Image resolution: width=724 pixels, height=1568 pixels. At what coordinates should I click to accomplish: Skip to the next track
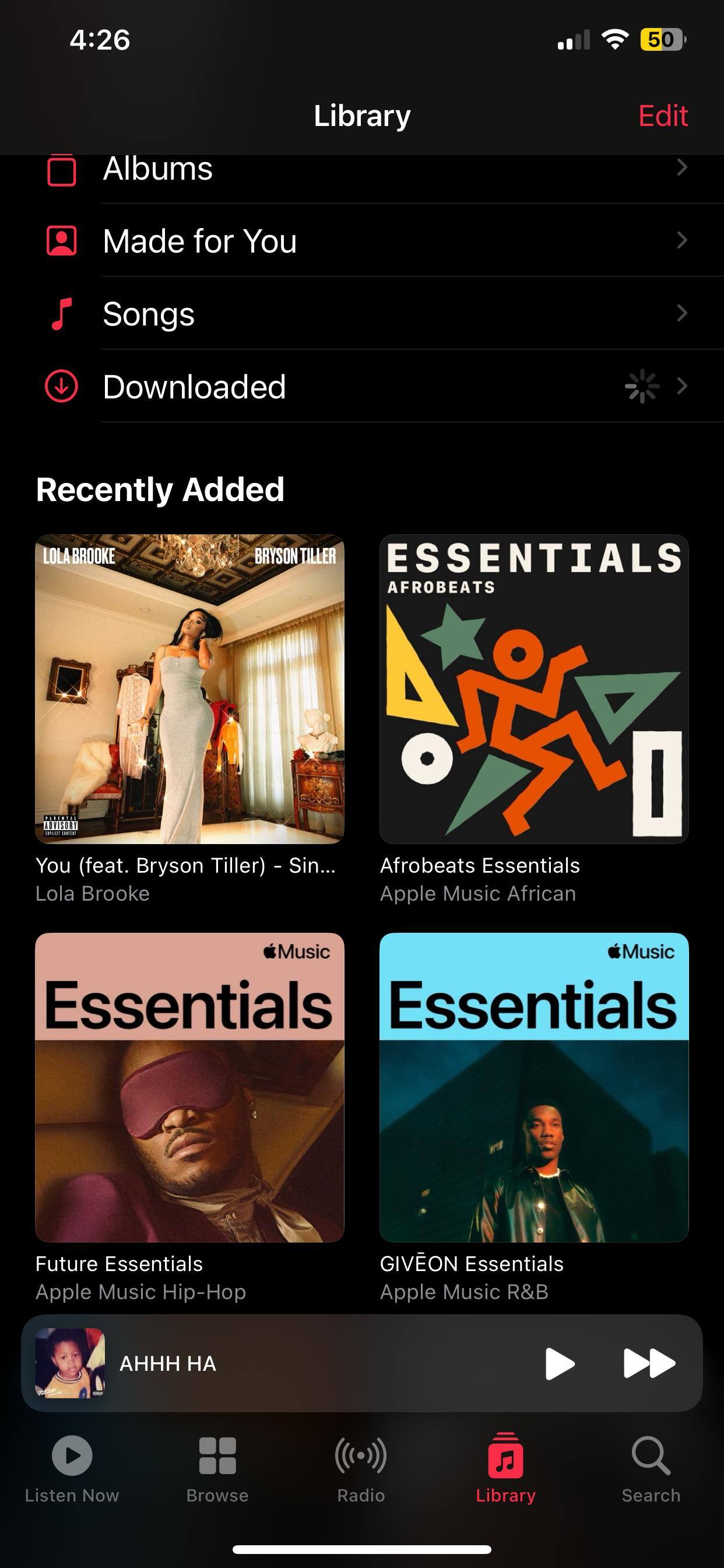pyautogui.click(x=649, y=1363)
